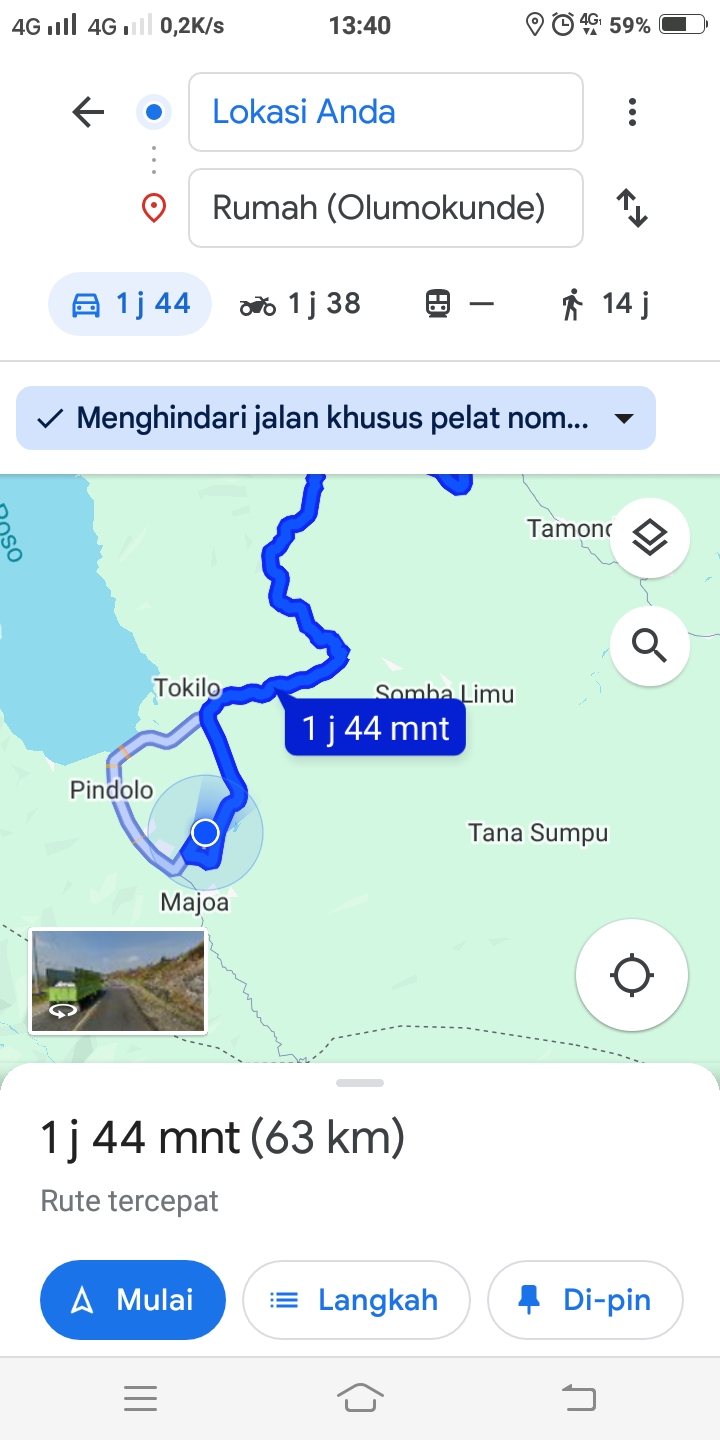This screenshot has width=720, height=1440.
Task: Pin this route with Di-pin
Action: pyautogui.click(x=585, y=1300)
